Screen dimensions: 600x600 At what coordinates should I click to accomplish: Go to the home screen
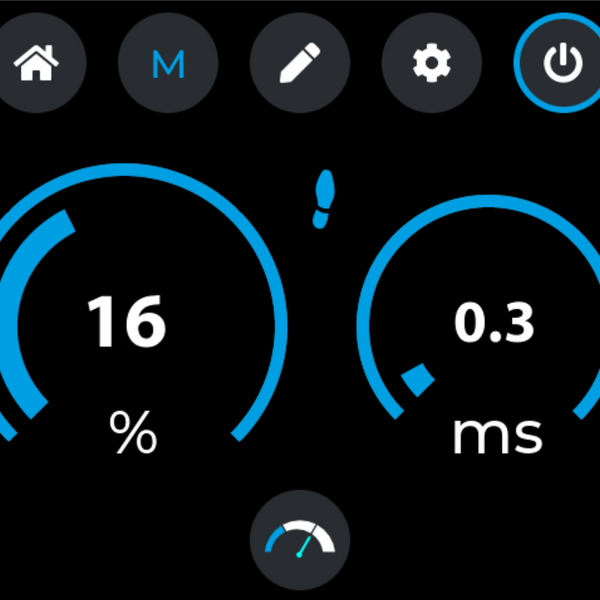coord(36,64)
